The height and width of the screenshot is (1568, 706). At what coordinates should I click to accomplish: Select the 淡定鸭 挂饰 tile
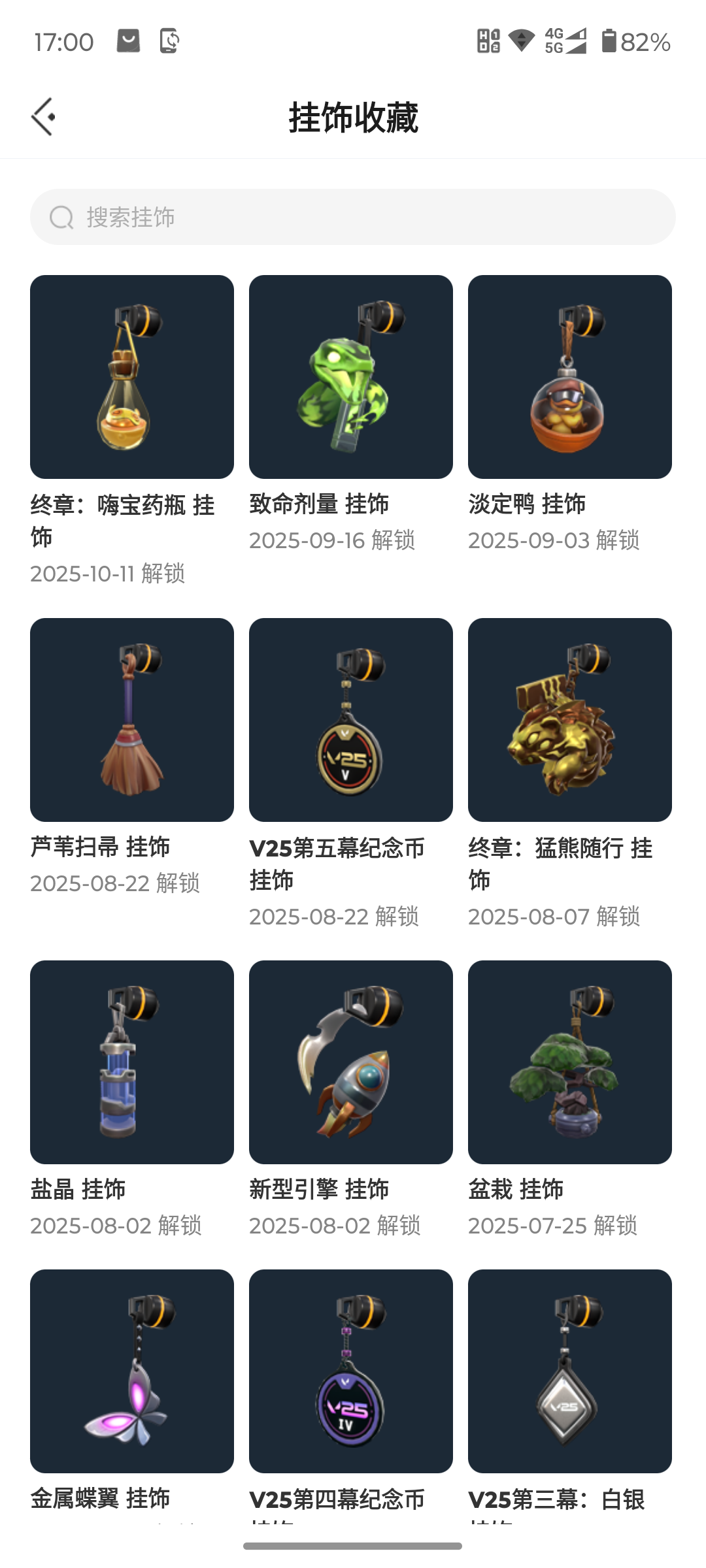[570, 377]
